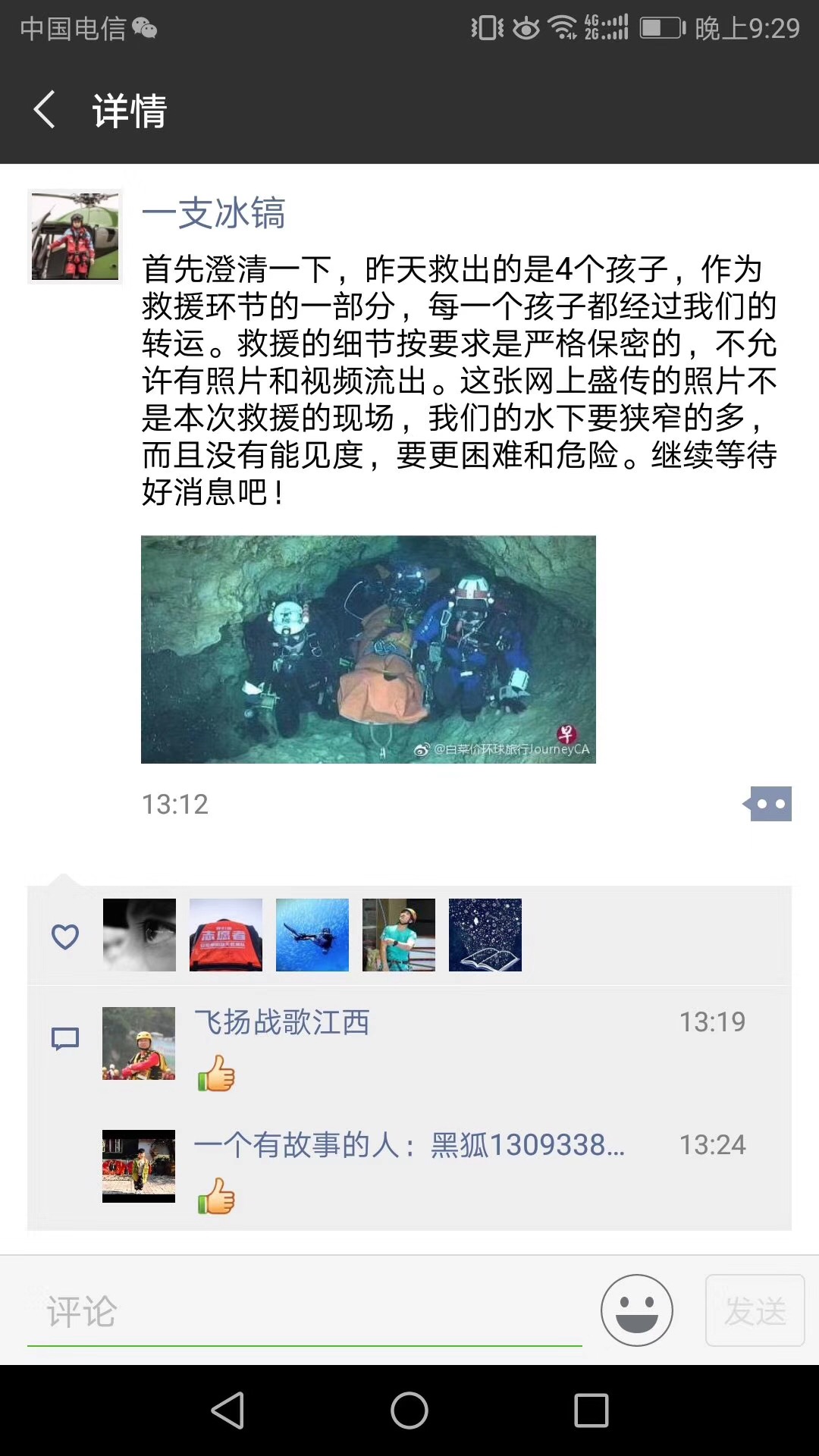The image size is (819, 1456).
Task: Open the eye photo liker's avatar
Action: point(140,935)
